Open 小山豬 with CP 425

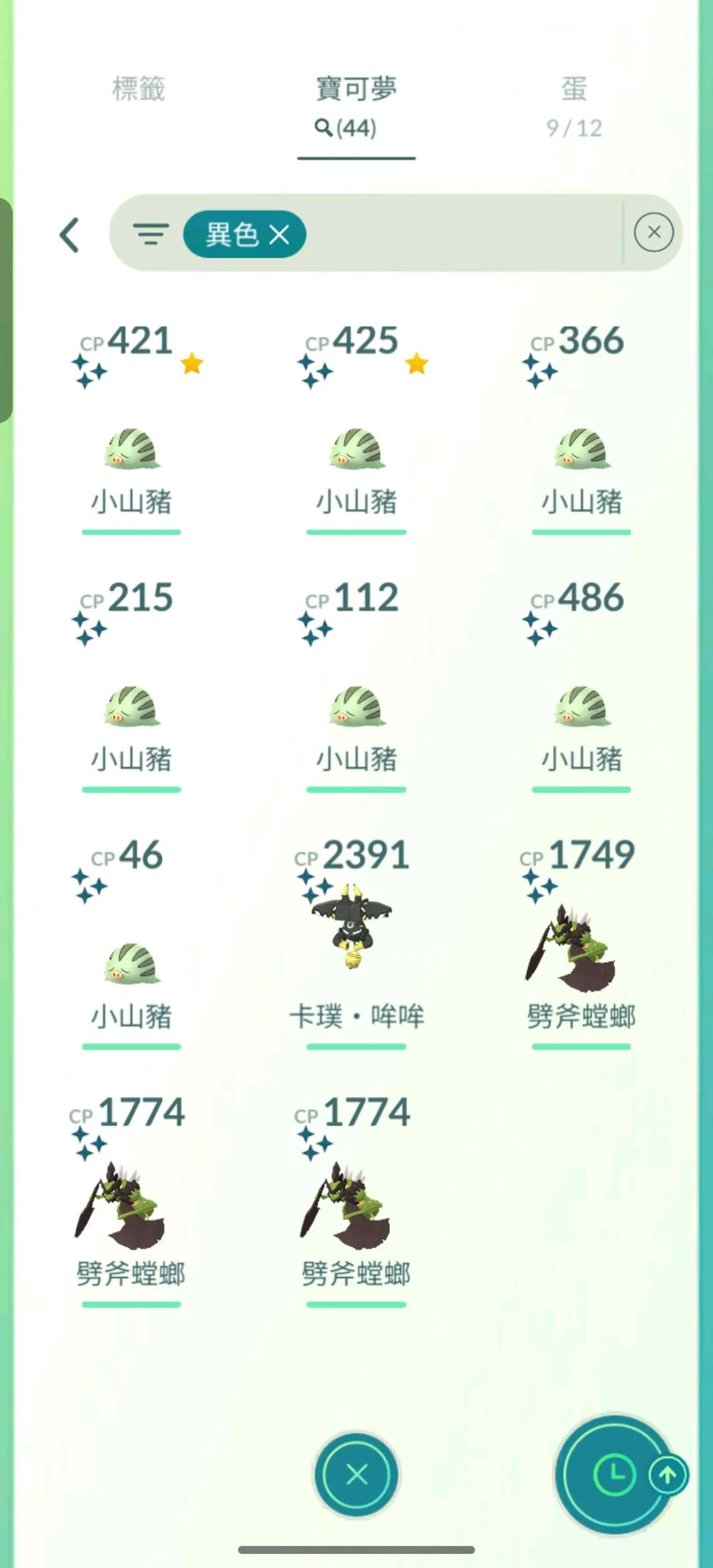pos(356,448)
